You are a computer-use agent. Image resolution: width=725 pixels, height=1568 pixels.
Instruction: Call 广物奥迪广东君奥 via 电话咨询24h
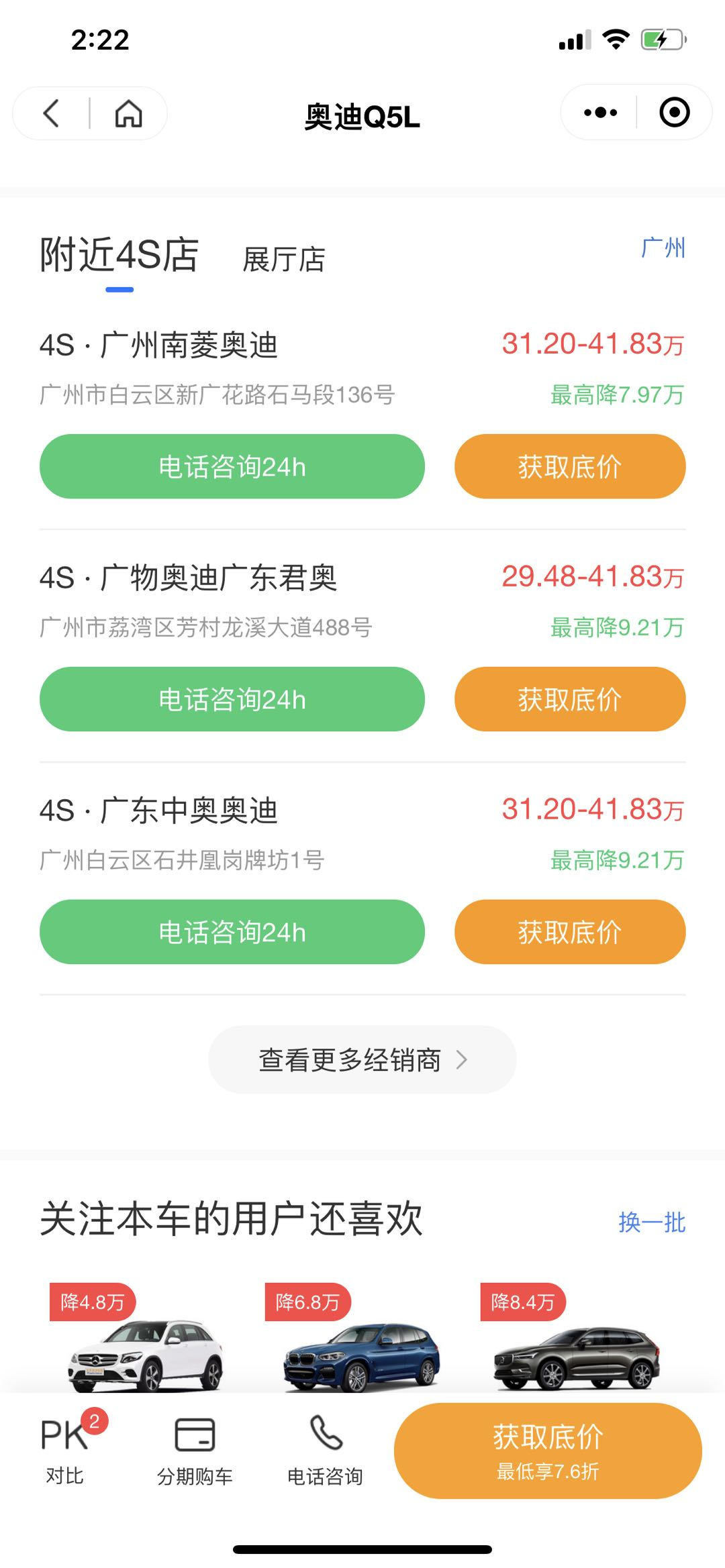click(232, 699)
